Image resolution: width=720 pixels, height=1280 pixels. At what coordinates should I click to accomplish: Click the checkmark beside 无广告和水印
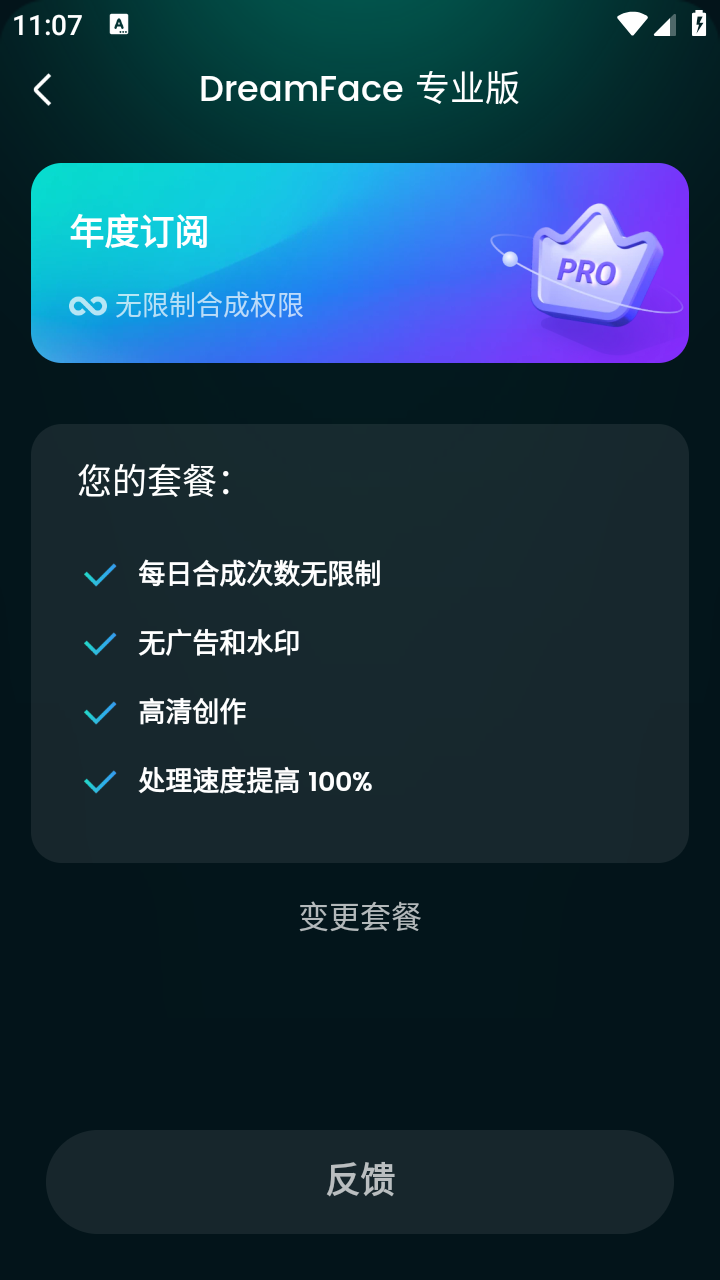pyautogui.click(x=99, y=643)
